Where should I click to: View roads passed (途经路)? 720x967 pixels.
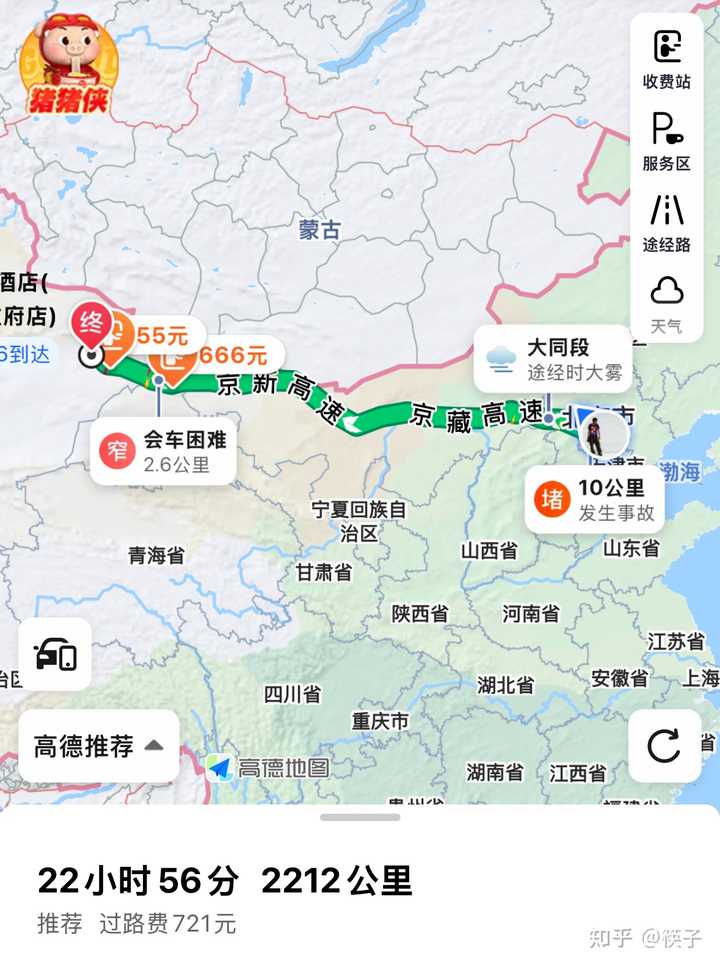666,221
